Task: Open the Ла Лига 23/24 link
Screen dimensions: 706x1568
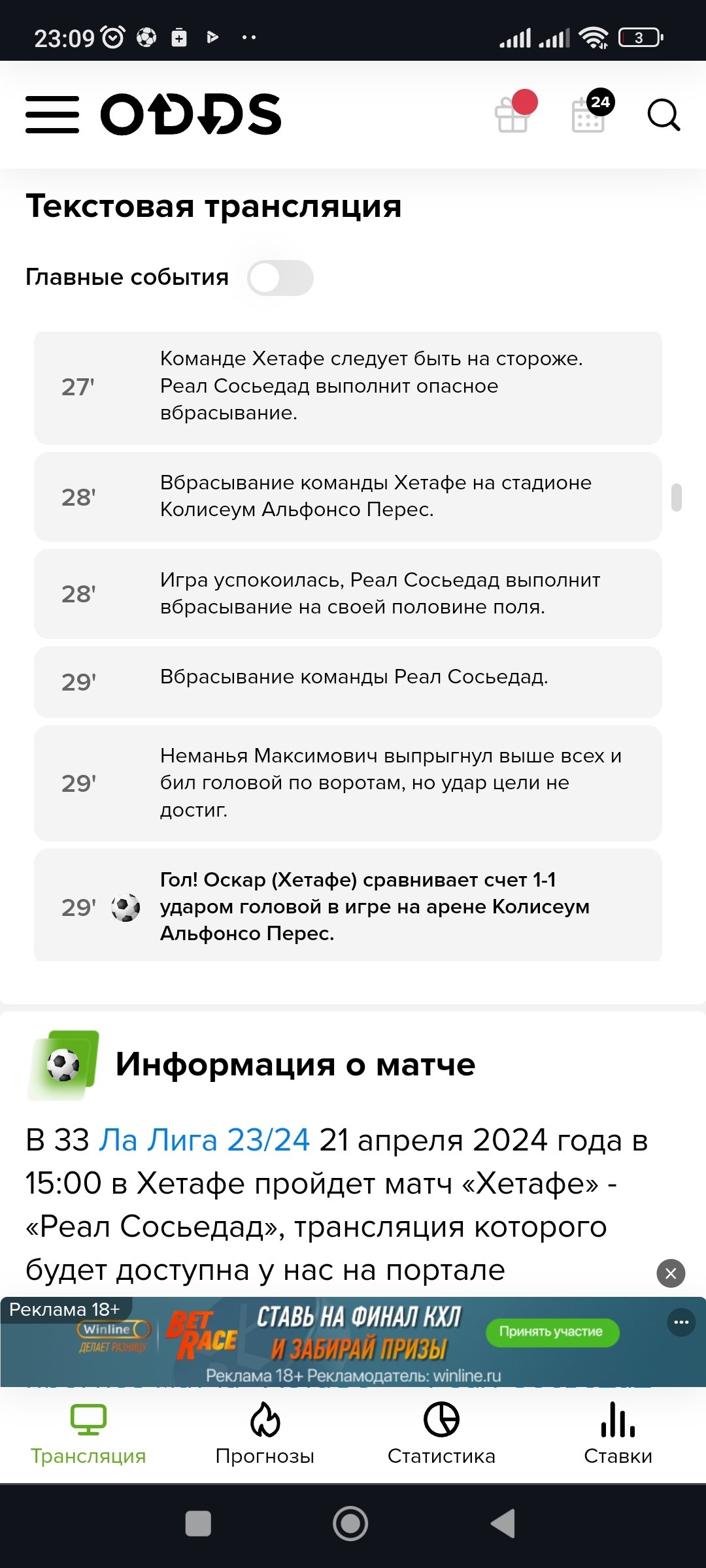Action: click(204, 1140)
